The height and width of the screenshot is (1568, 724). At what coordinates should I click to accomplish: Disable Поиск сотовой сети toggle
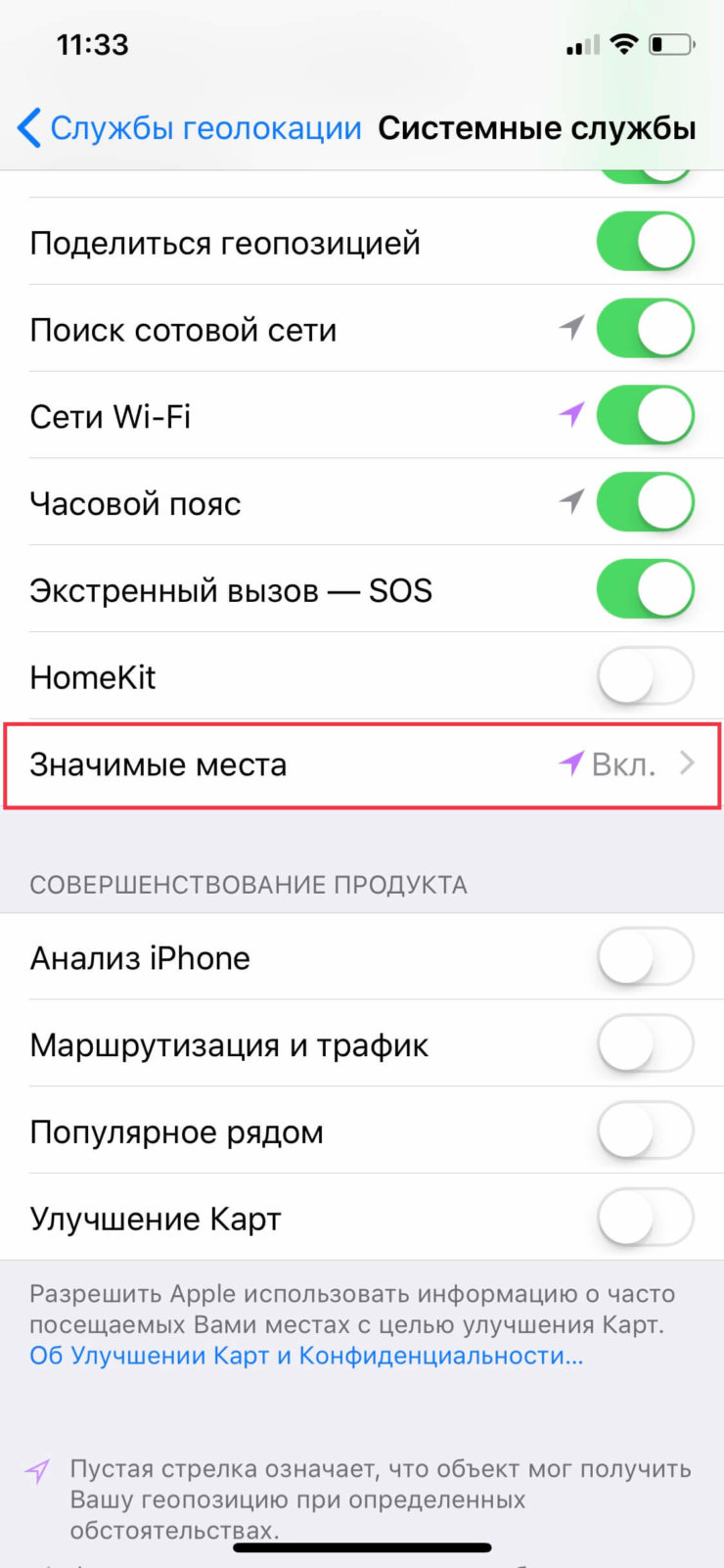(646, 329)
